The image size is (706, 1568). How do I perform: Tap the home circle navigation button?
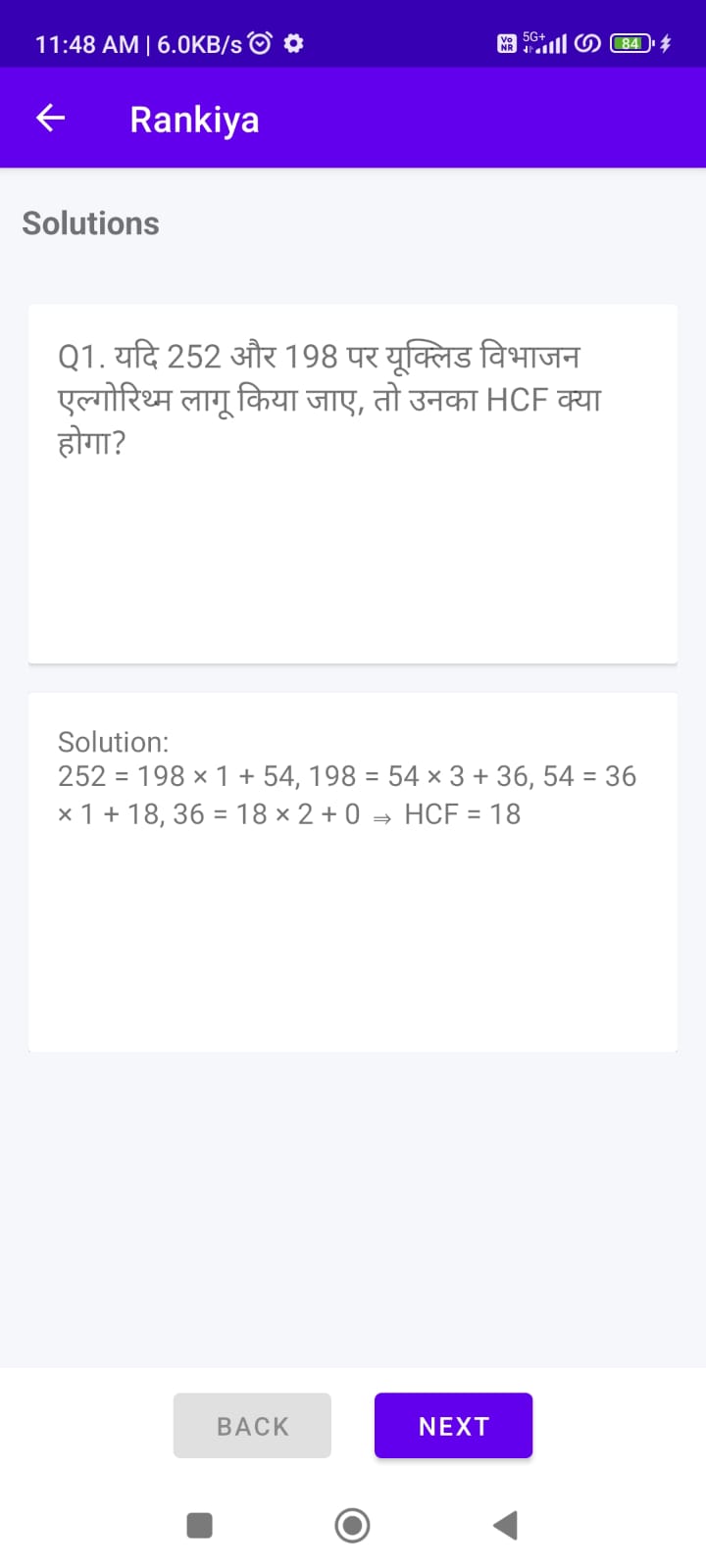click(352, 1525)
